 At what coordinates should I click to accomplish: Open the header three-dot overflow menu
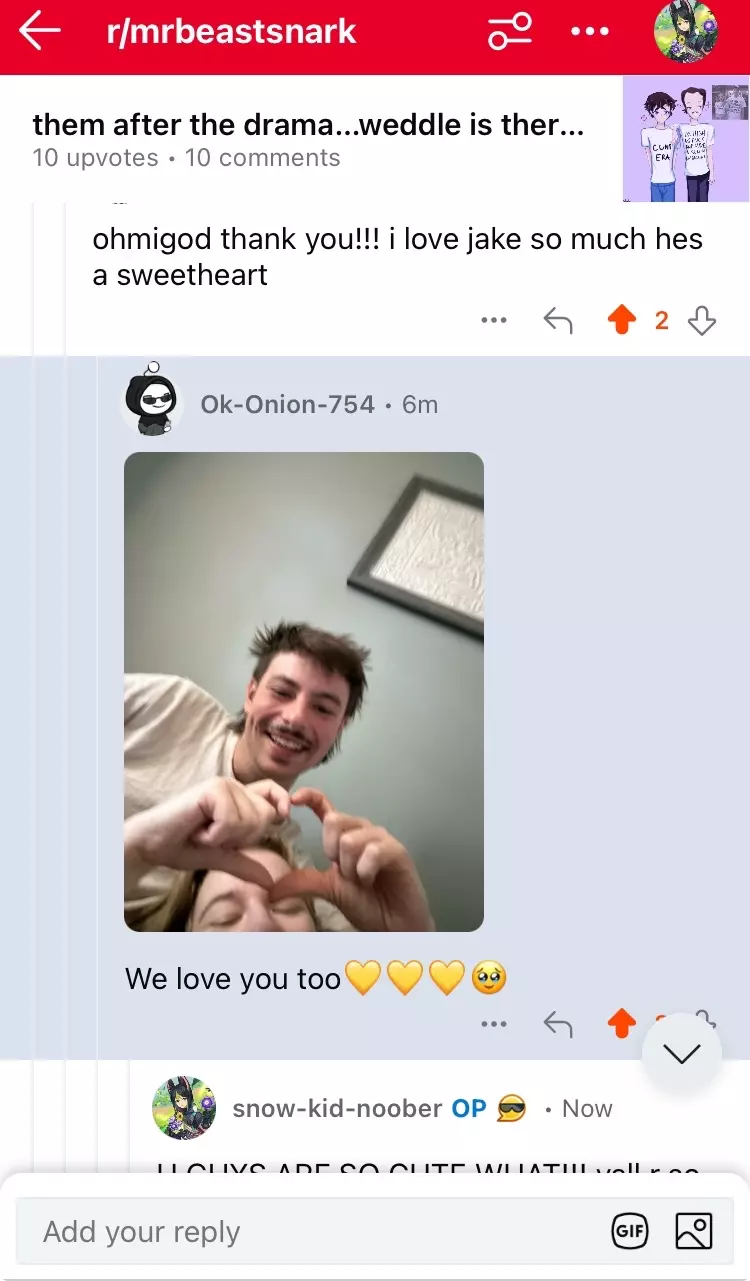[589, 31]
